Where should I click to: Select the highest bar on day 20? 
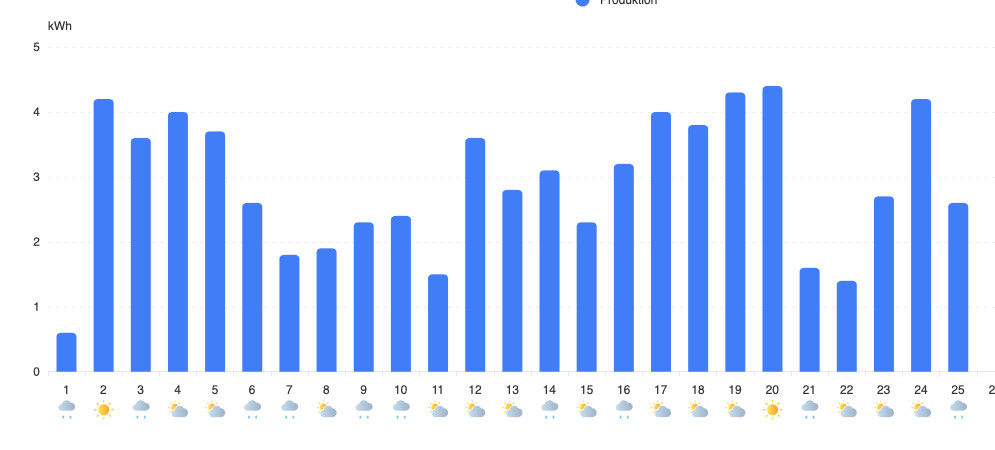[x=772, y=229]
